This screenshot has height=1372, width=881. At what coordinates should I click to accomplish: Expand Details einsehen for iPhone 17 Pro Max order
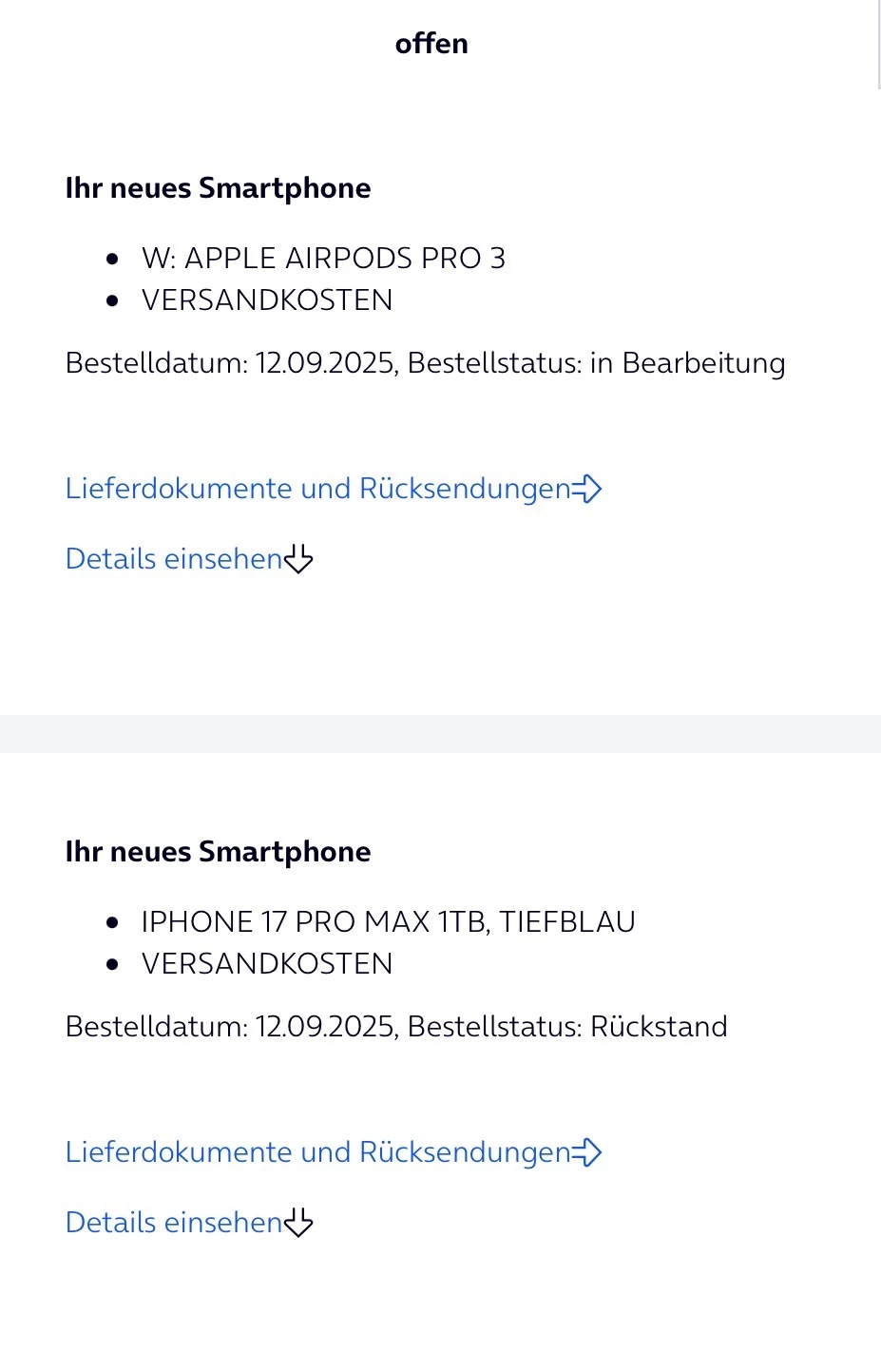[x=188, y=1223]
